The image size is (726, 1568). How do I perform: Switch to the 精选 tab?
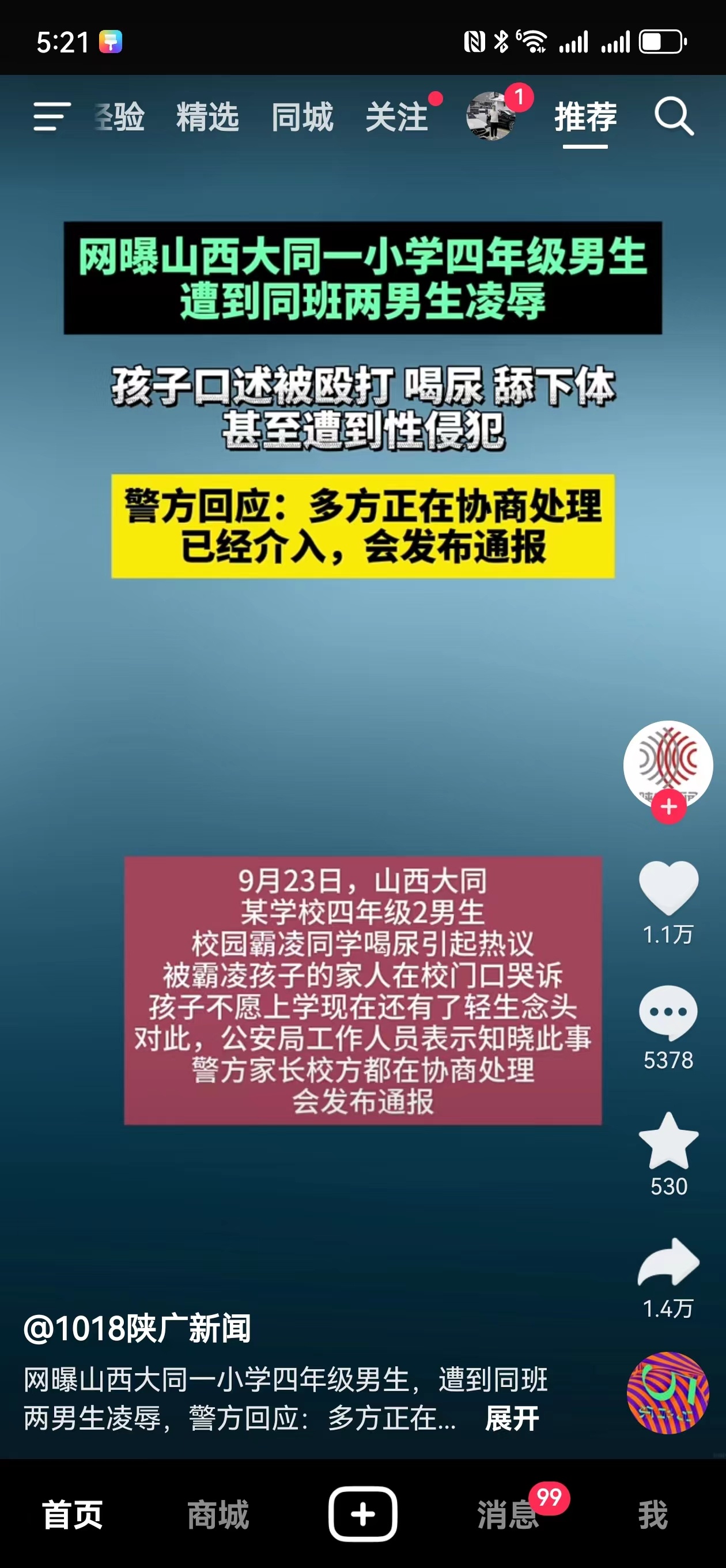click(x=207, y=116)
